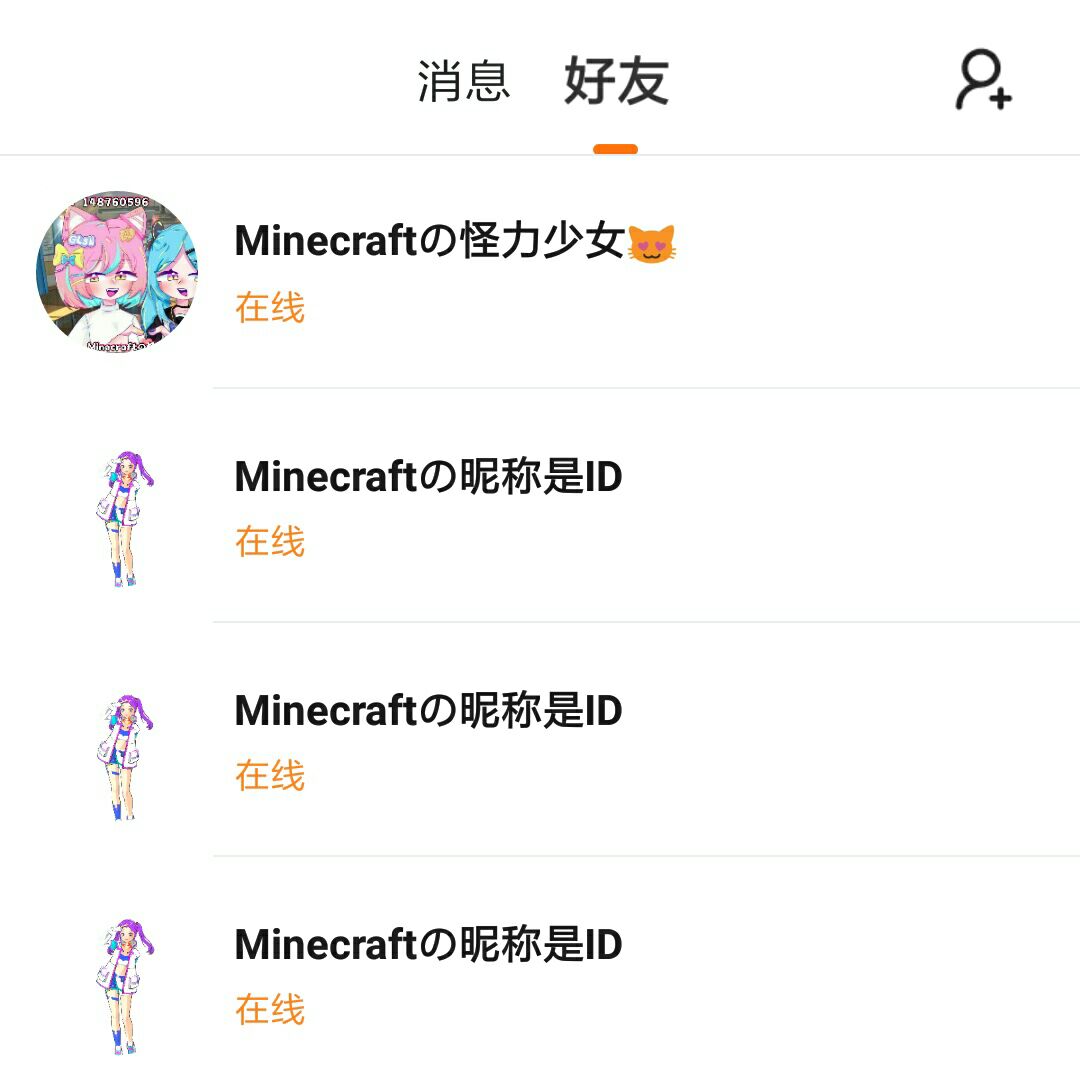
Task: Switch to the 消息 tab
Action: pyautogui.click(x=464, y=82)
